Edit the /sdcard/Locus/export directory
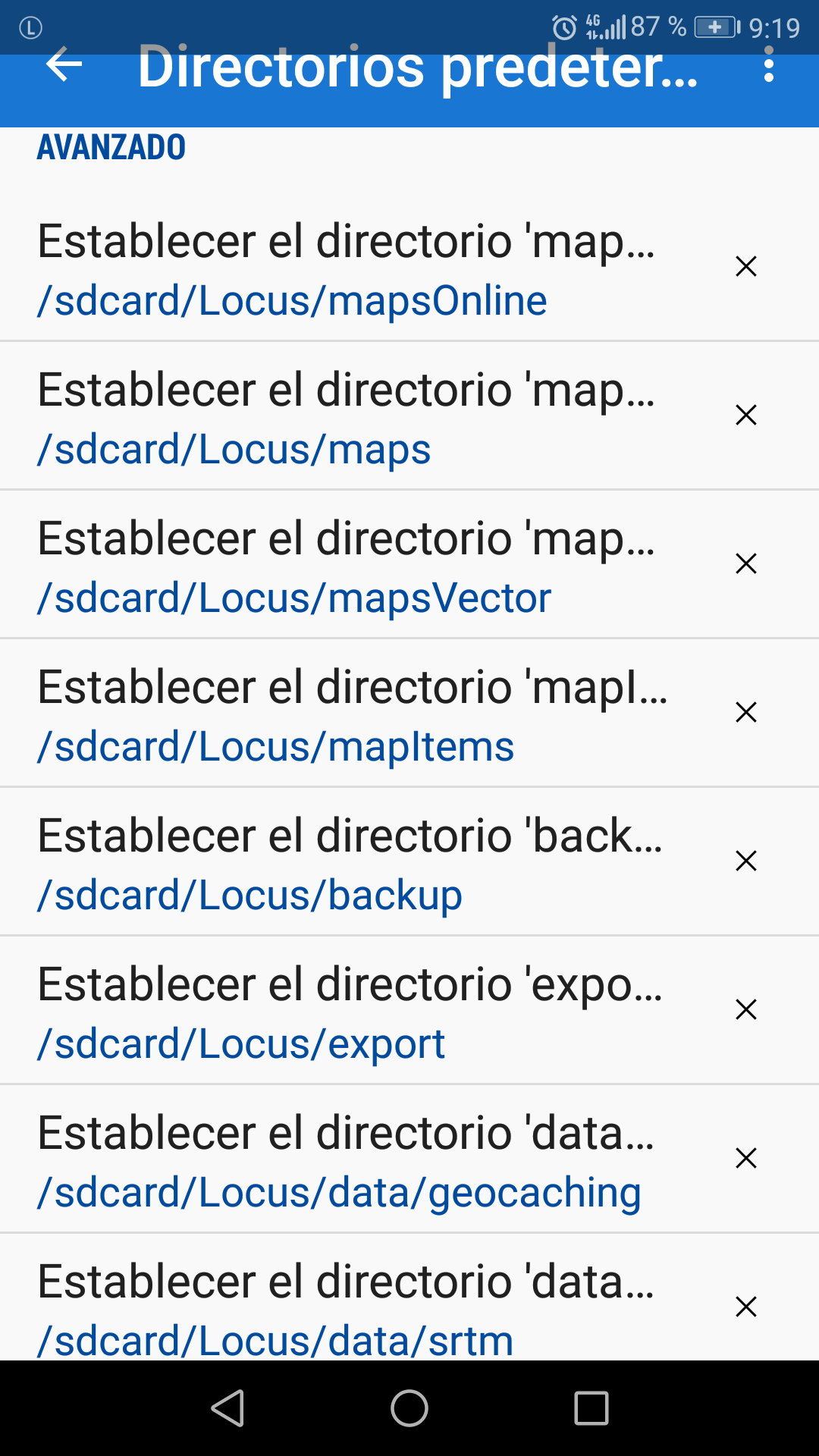819x1456 pixels. tap(349, 1013)
